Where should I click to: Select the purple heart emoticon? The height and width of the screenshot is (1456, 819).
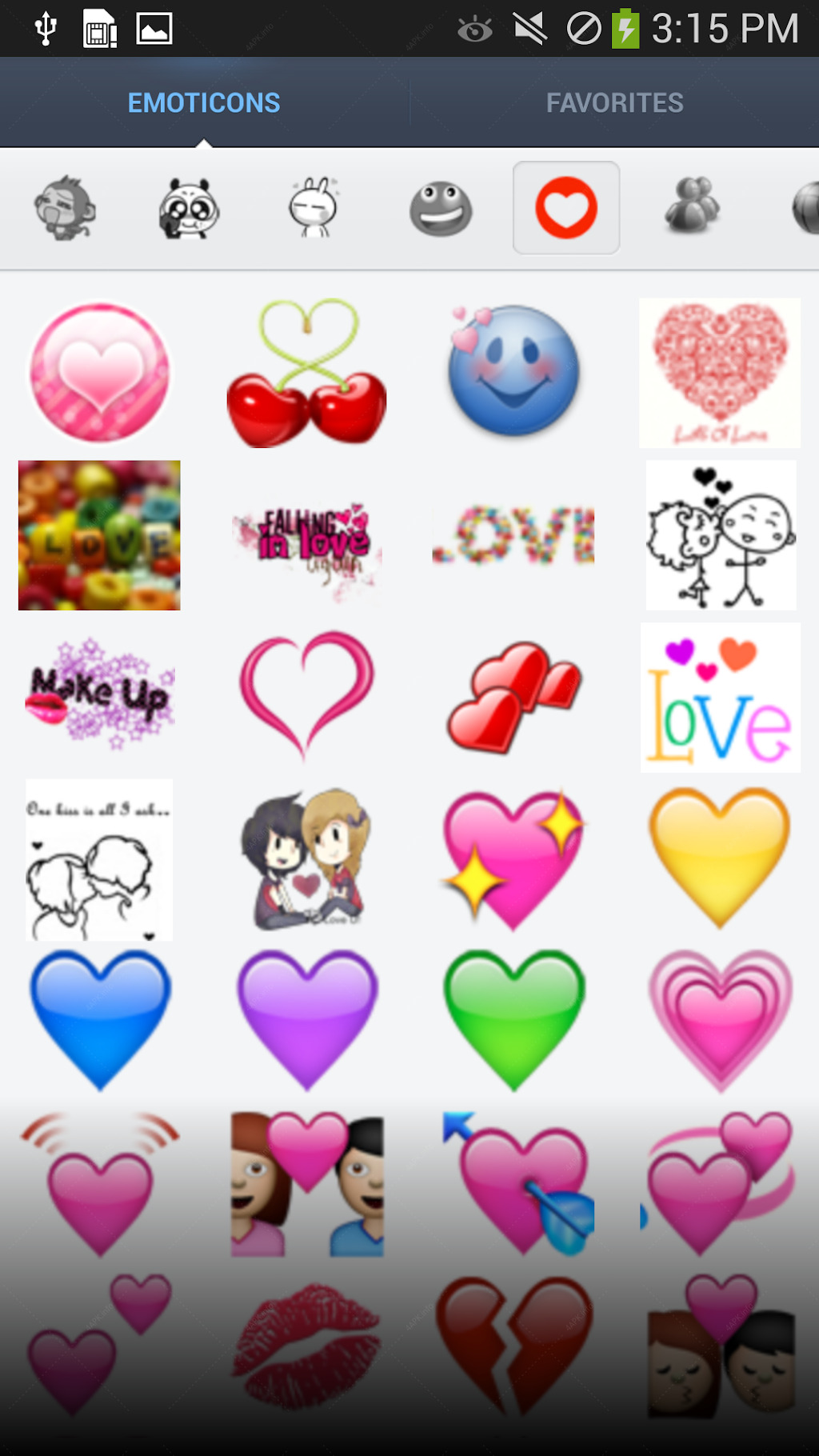307,1020
